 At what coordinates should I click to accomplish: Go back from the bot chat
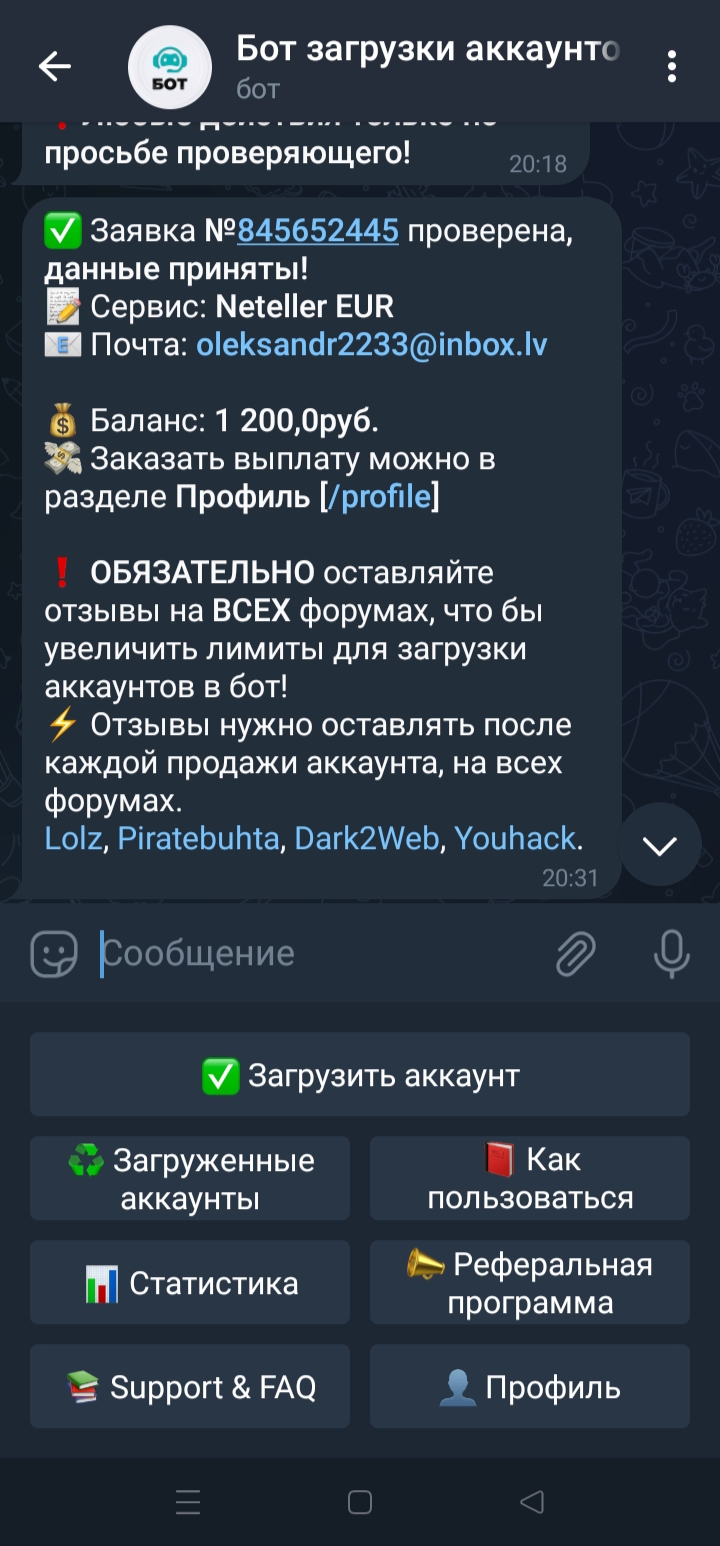[x=54, y=67]
